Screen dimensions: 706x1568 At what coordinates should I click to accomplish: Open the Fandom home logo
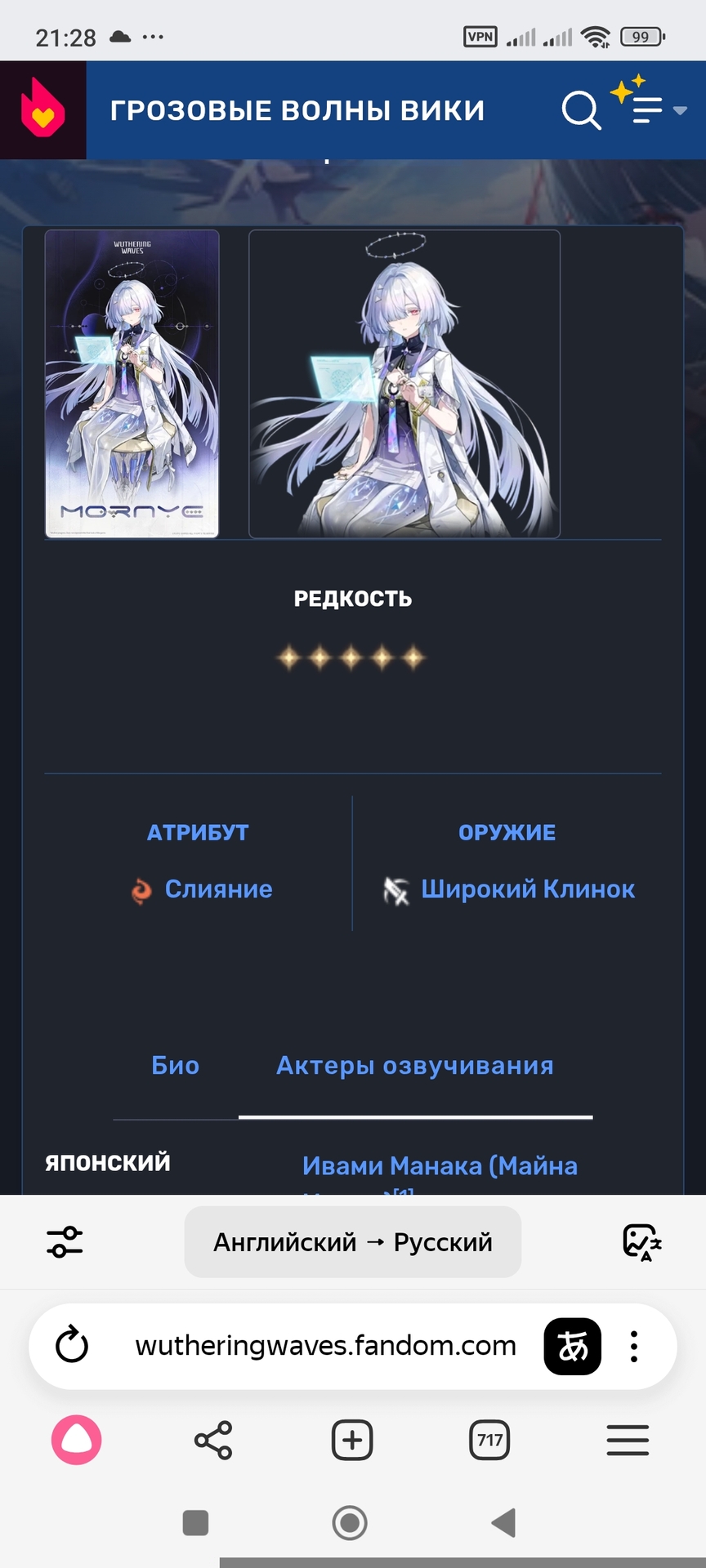42,110
